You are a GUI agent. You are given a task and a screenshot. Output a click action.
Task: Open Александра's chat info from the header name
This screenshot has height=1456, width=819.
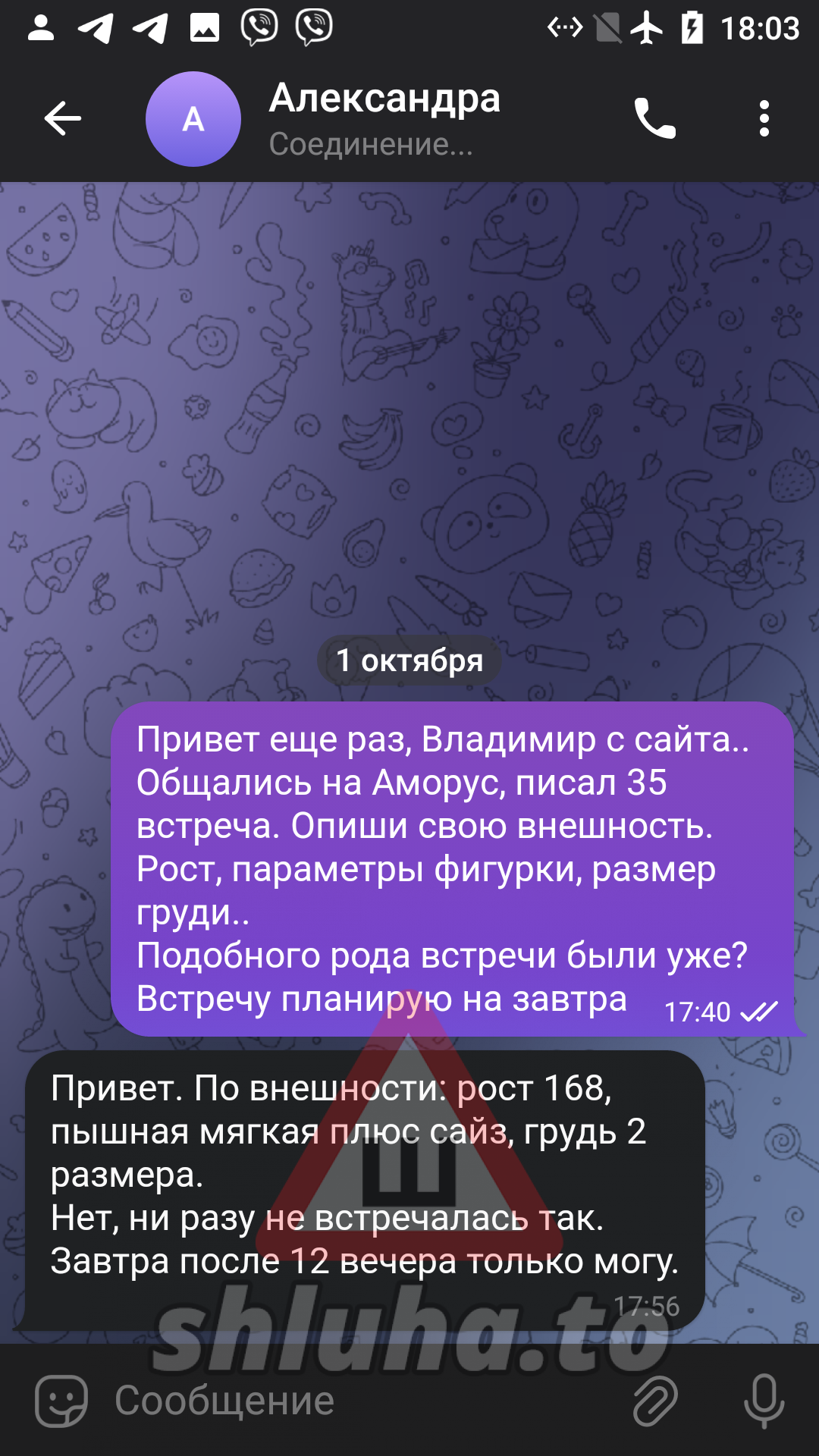pyautogui.click(x=384, y=99)
